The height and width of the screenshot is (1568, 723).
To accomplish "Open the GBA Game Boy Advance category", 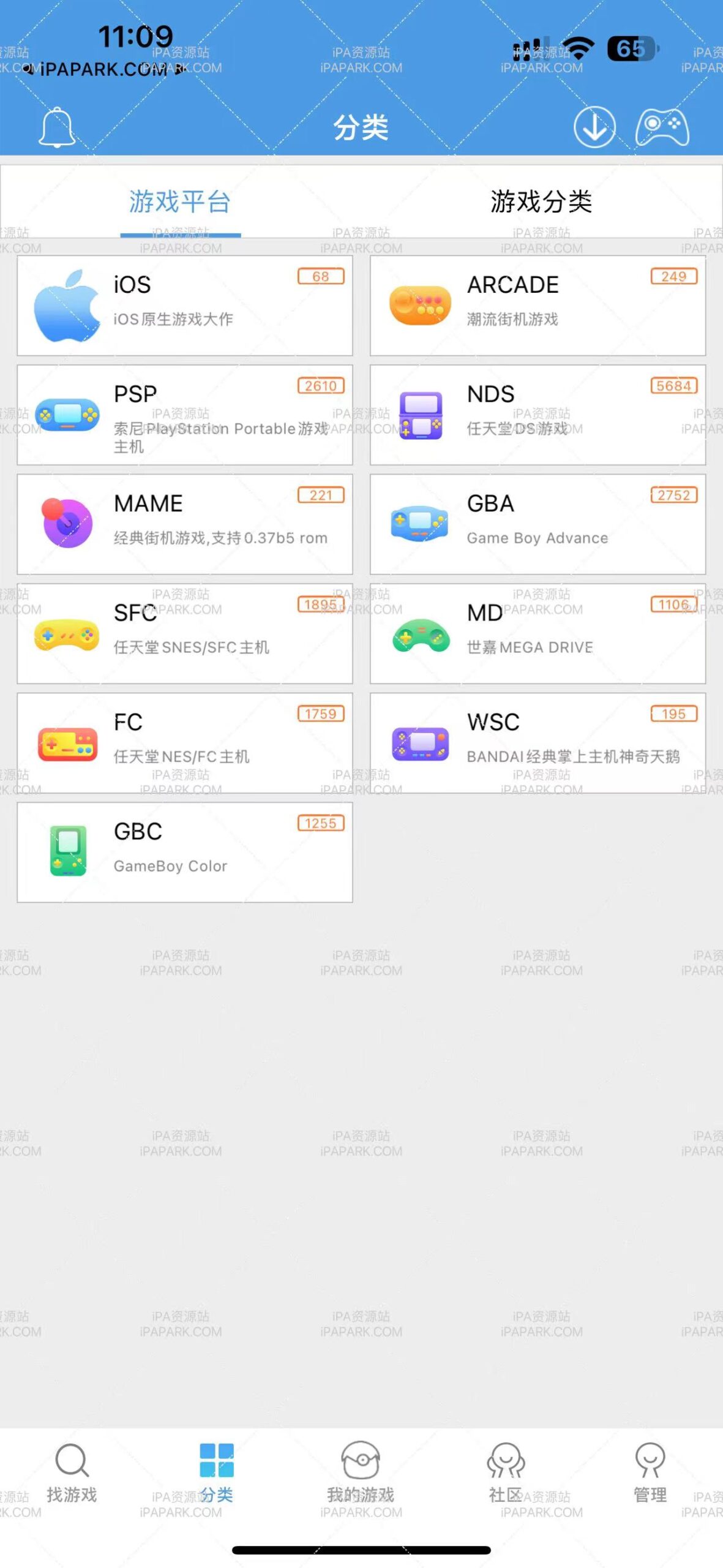I will tap(539, 524).
